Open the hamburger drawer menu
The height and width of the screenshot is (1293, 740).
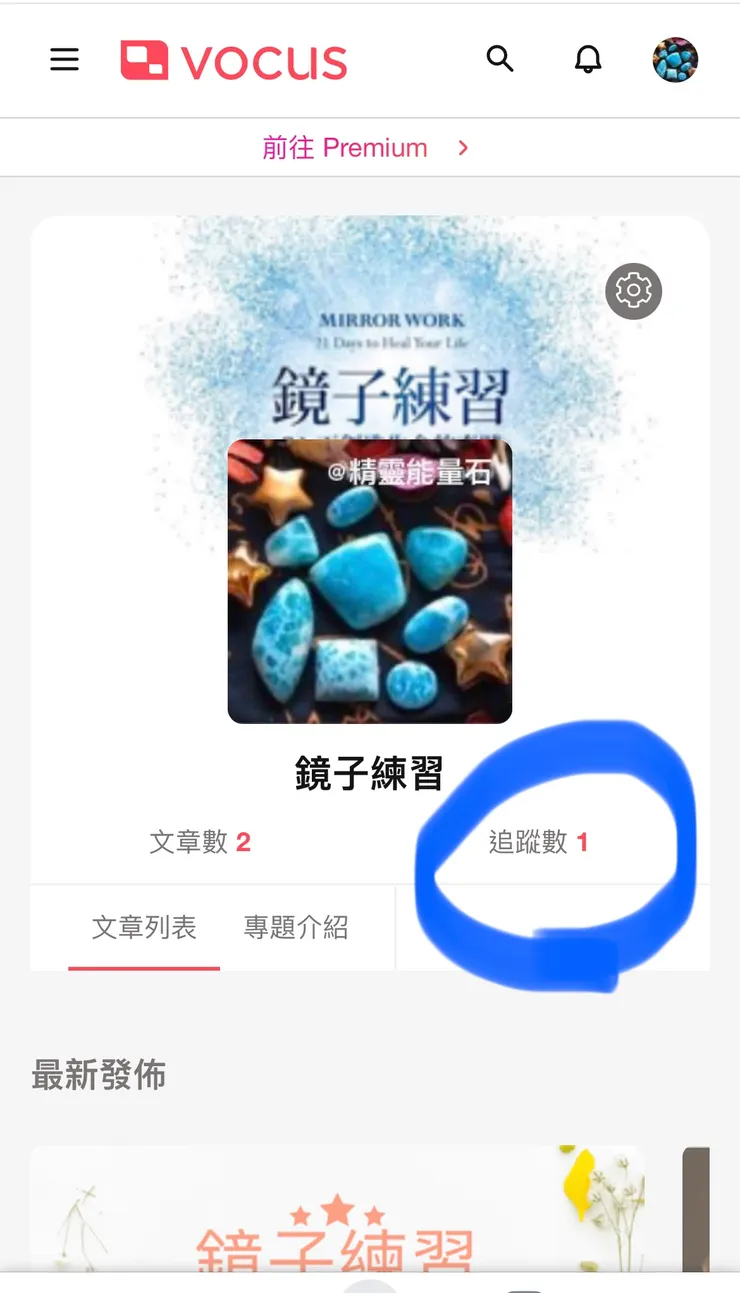coord(64,60)
